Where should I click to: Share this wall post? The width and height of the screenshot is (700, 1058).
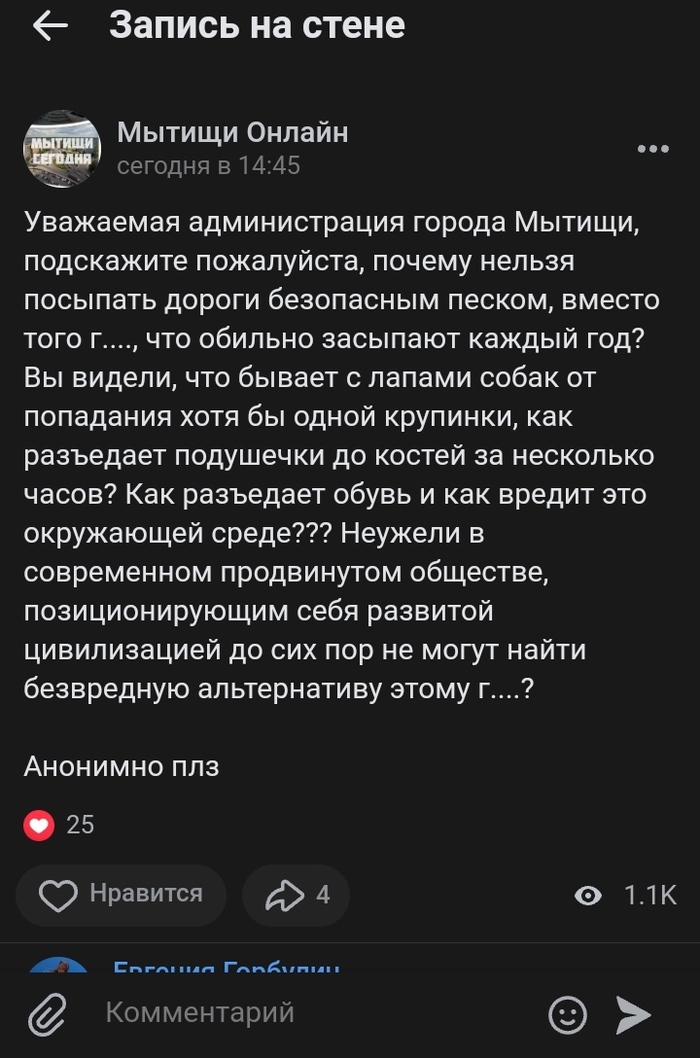tap(296, 894)
